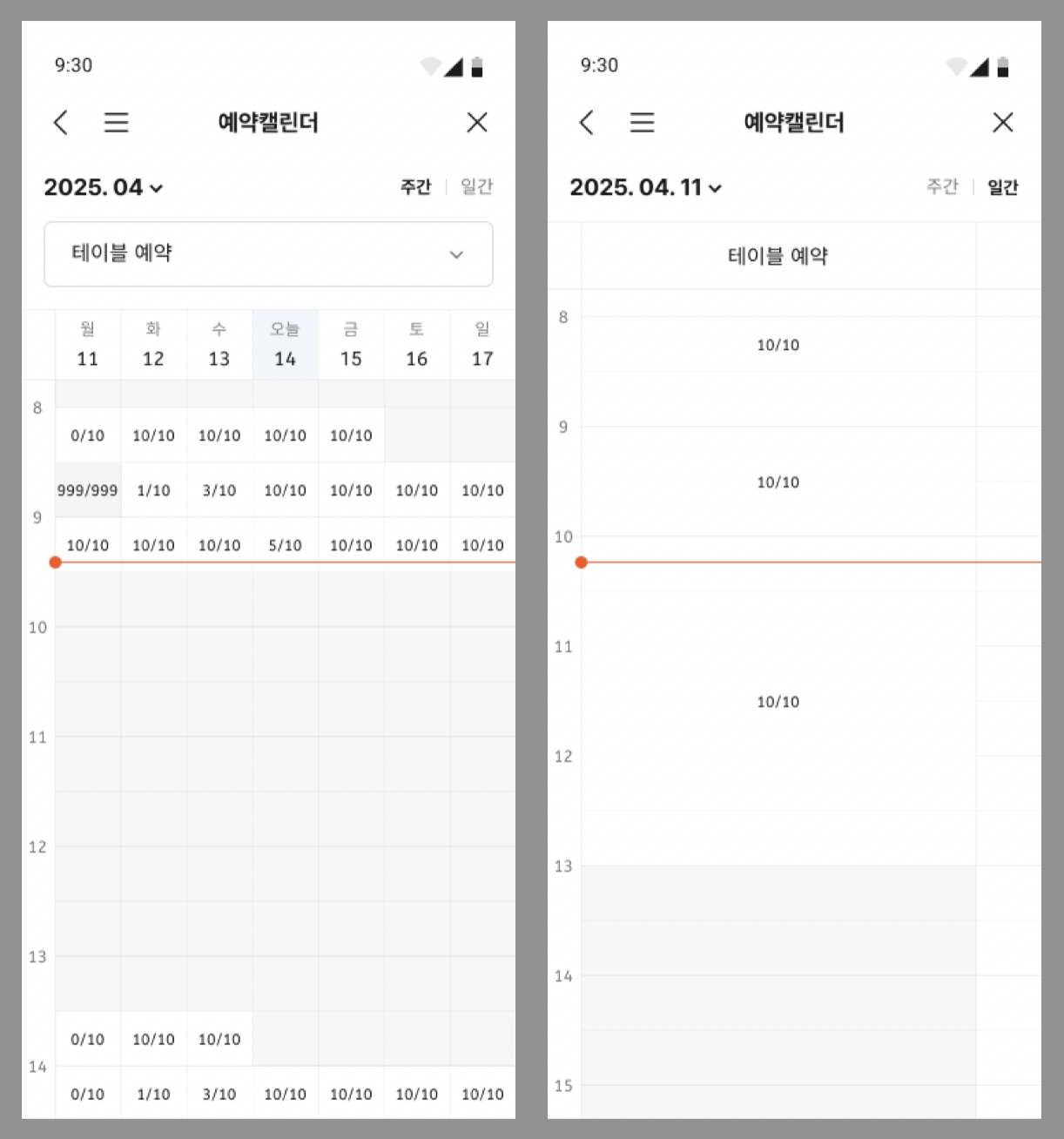Switch to 주간 view on the daily screen
The image size is (1064, 1139).
[942, 187]
